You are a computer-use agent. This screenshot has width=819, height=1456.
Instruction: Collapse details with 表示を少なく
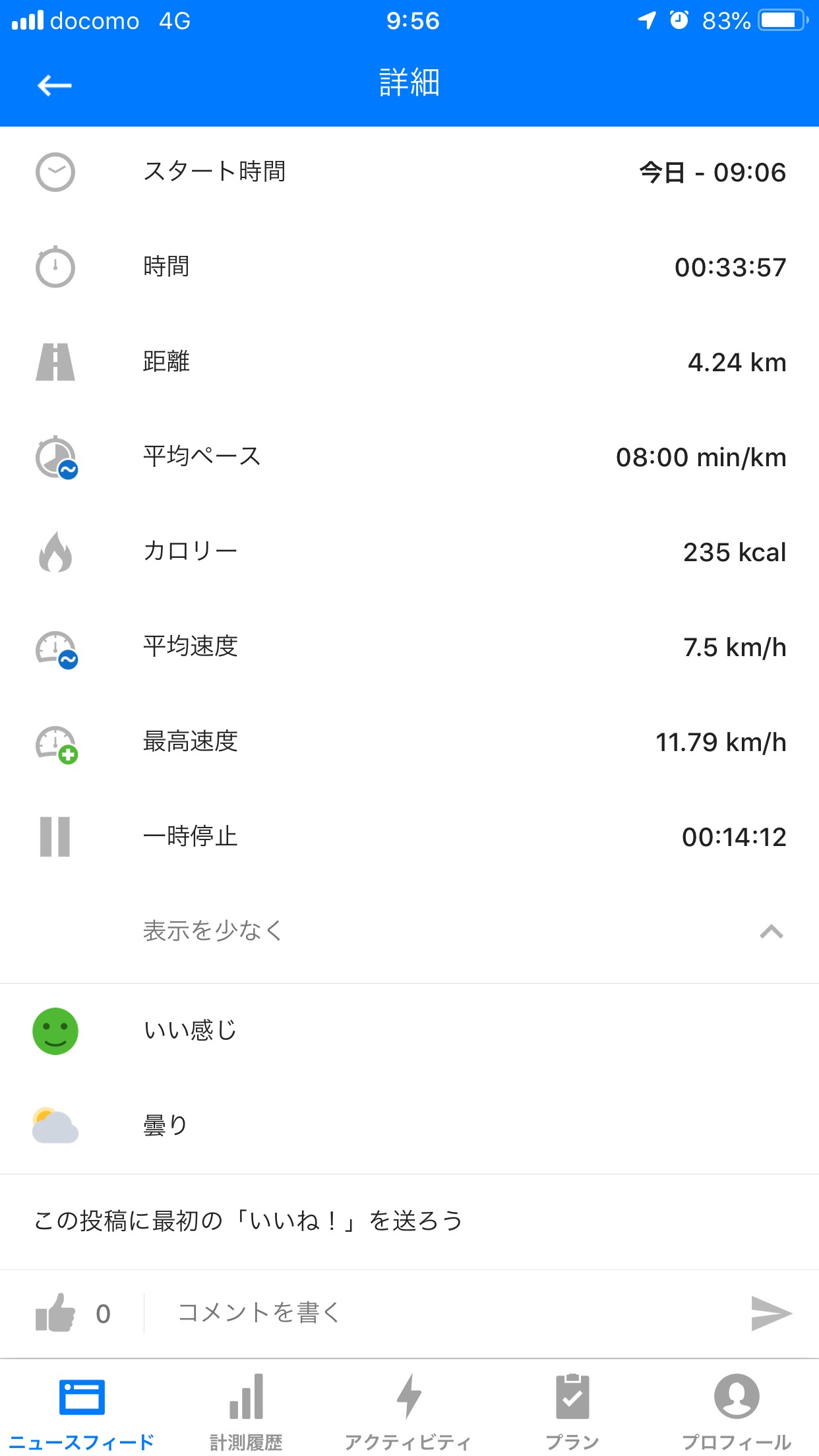212,930
